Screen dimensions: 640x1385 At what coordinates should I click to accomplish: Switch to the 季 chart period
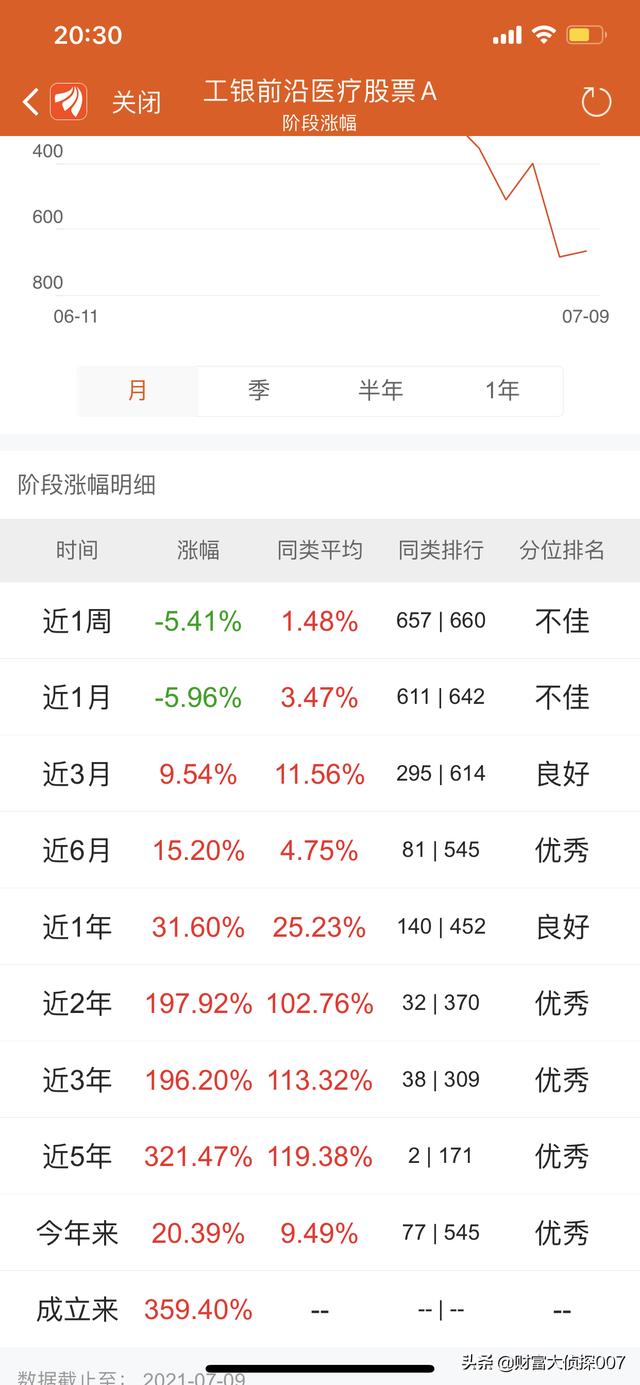[x=259, y=390]
